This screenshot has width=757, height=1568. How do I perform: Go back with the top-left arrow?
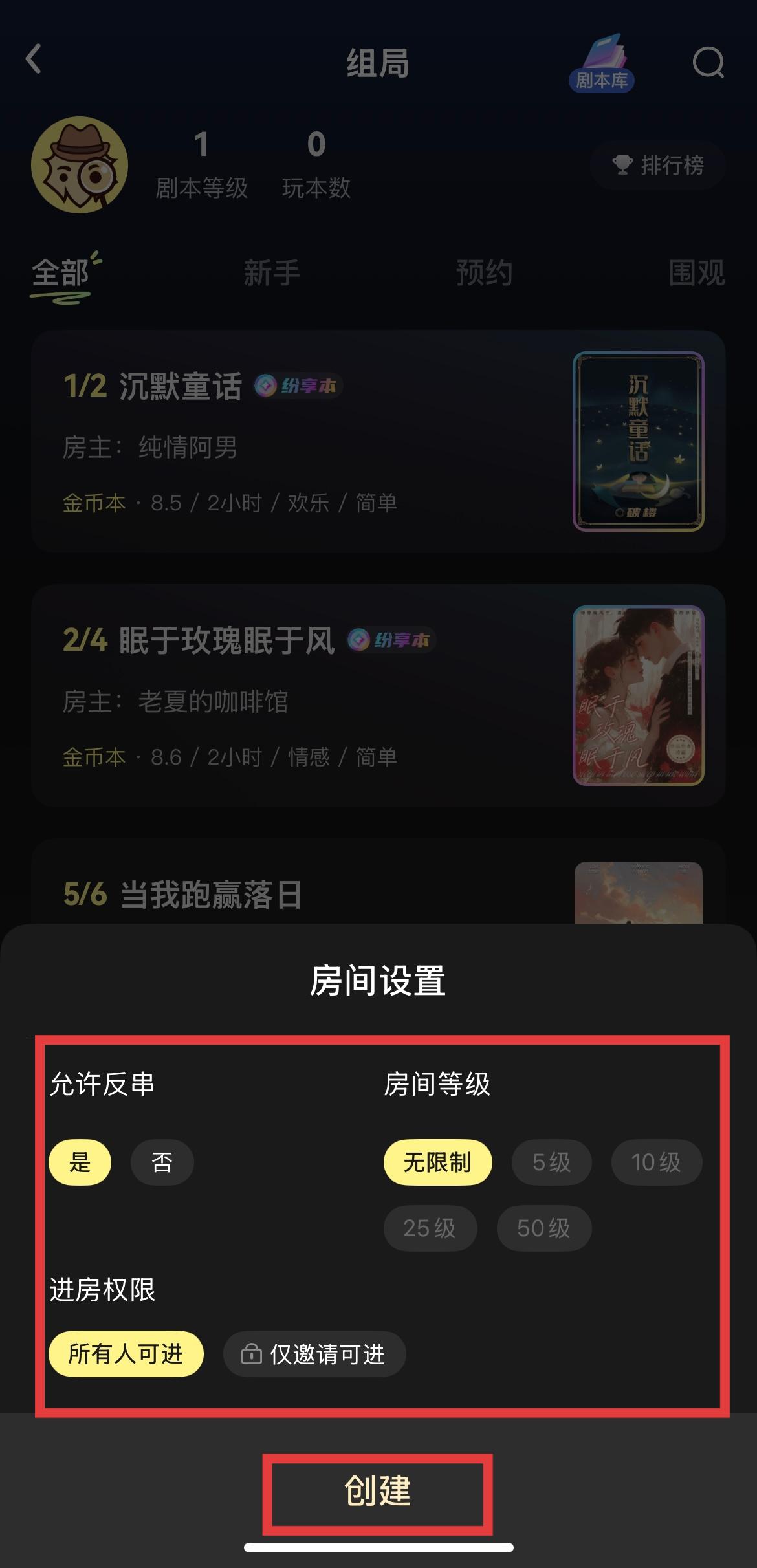[x=34, y=60]
